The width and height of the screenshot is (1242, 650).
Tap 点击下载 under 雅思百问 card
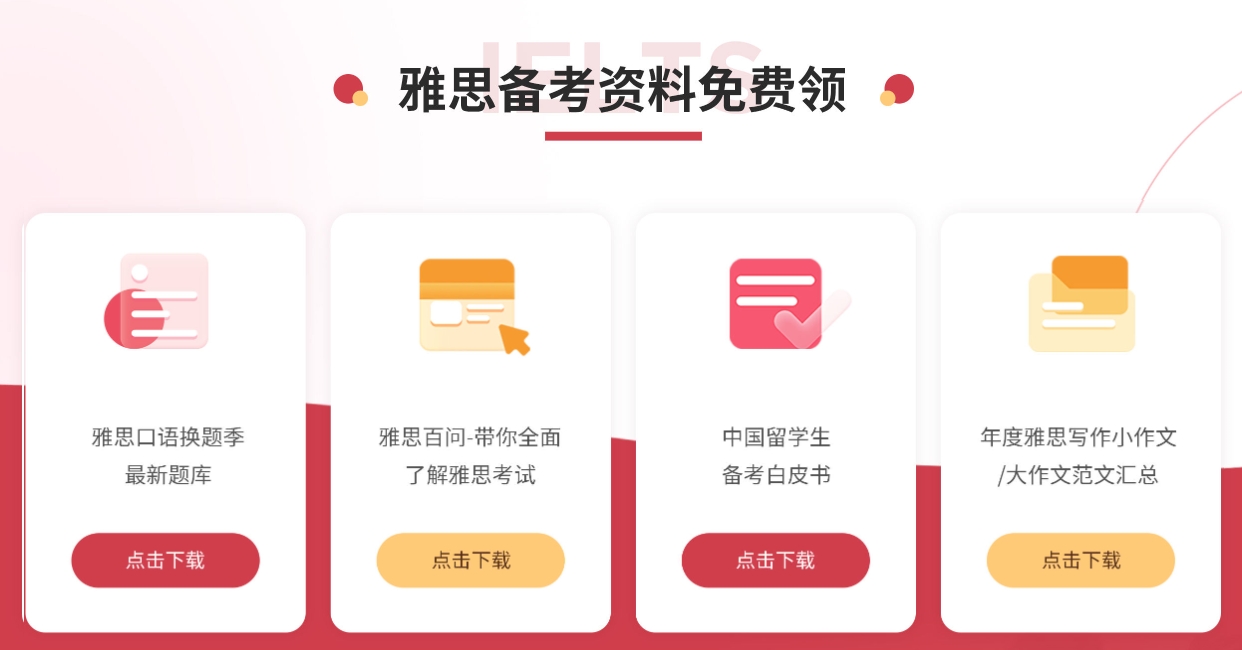pos(470,560)
